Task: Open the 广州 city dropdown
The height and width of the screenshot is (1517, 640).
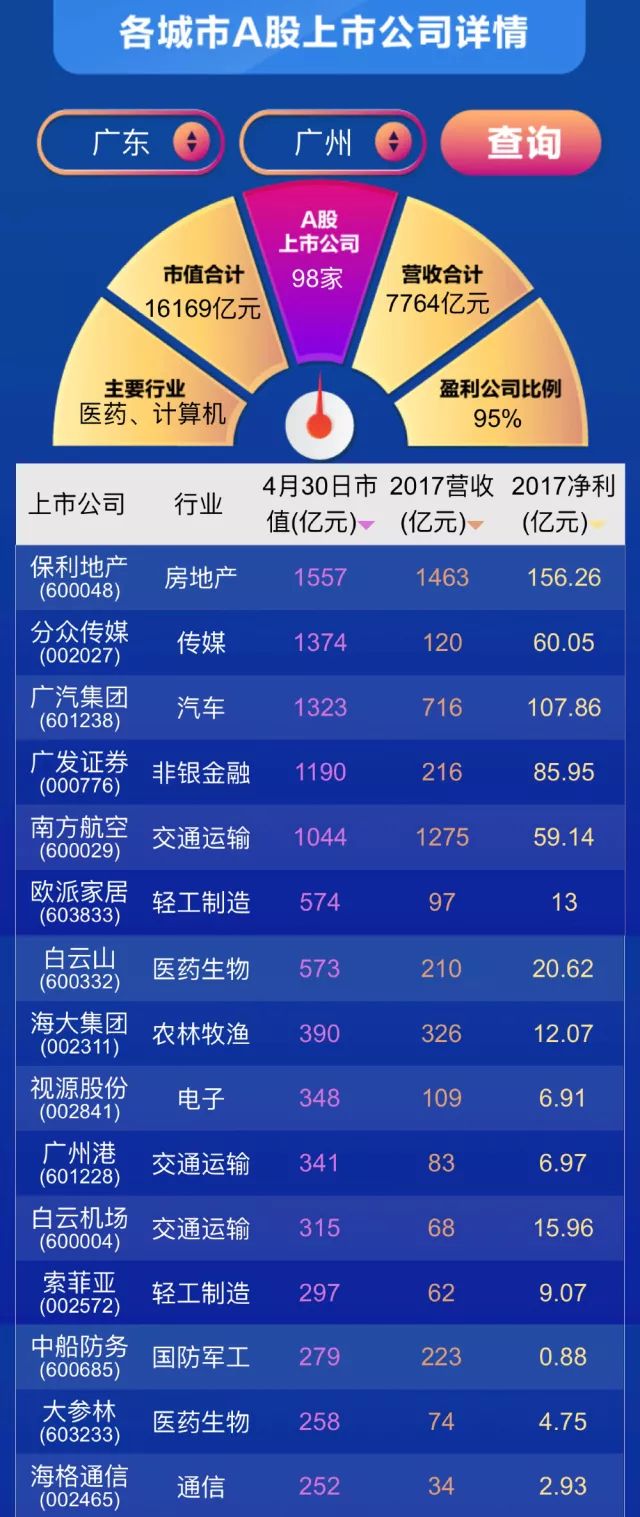Action: click(x=332, y=143)
